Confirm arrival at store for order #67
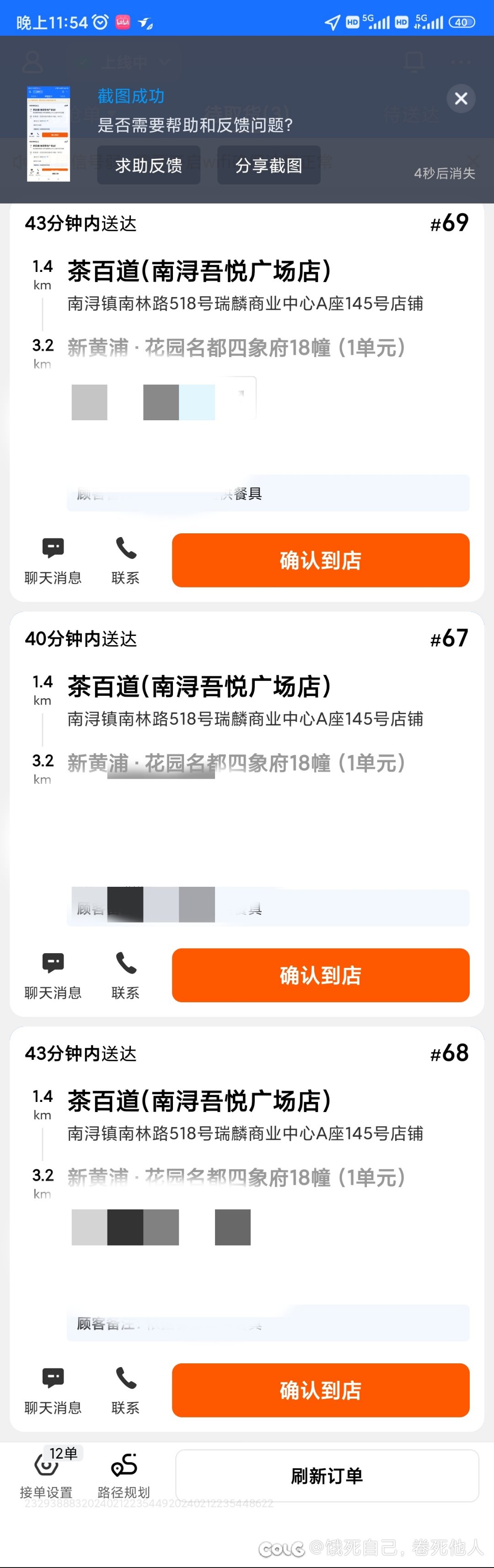 (x=320, y=975)
